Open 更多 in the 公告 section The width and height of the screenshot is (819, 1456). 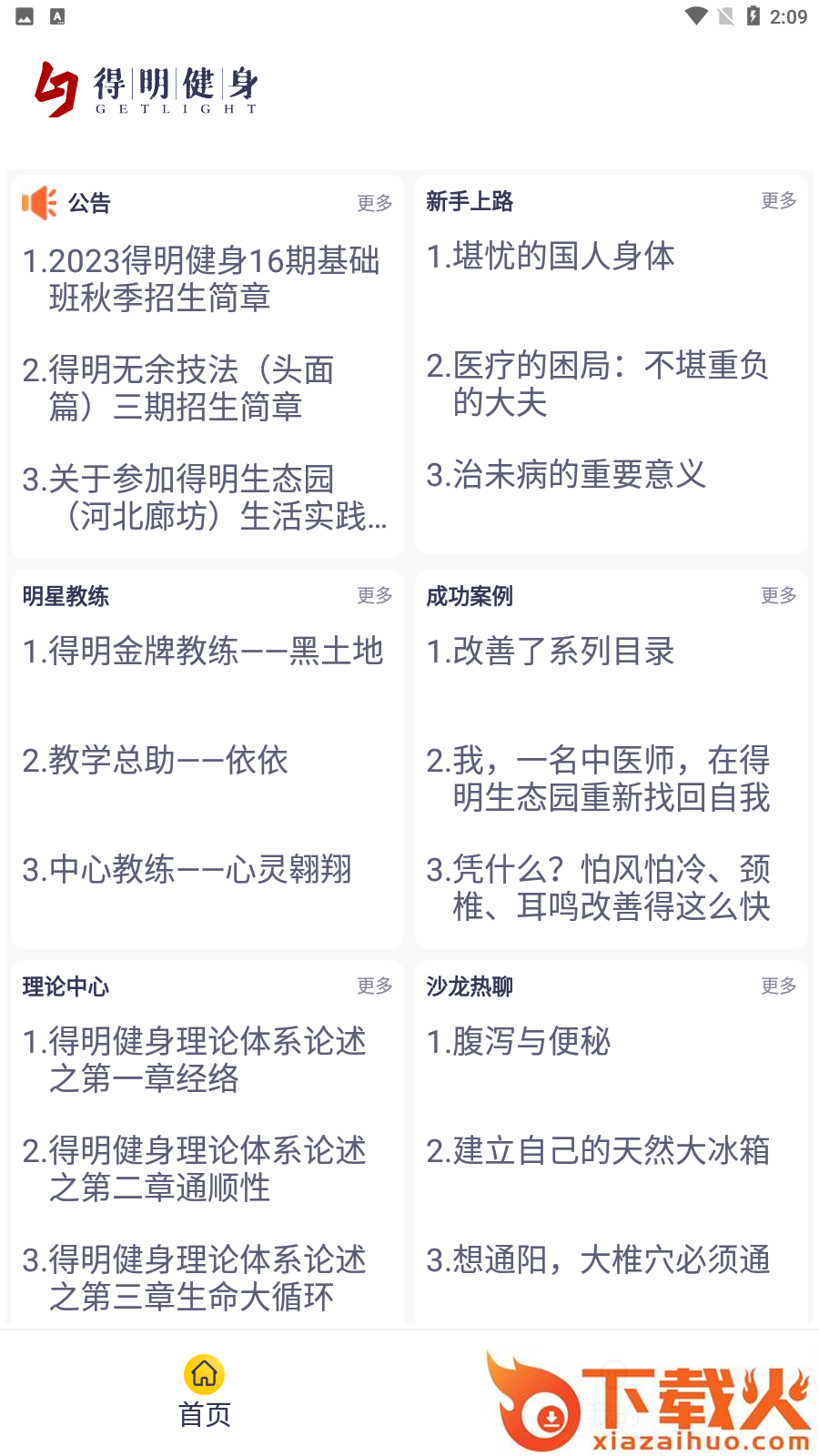coord(374,203)
